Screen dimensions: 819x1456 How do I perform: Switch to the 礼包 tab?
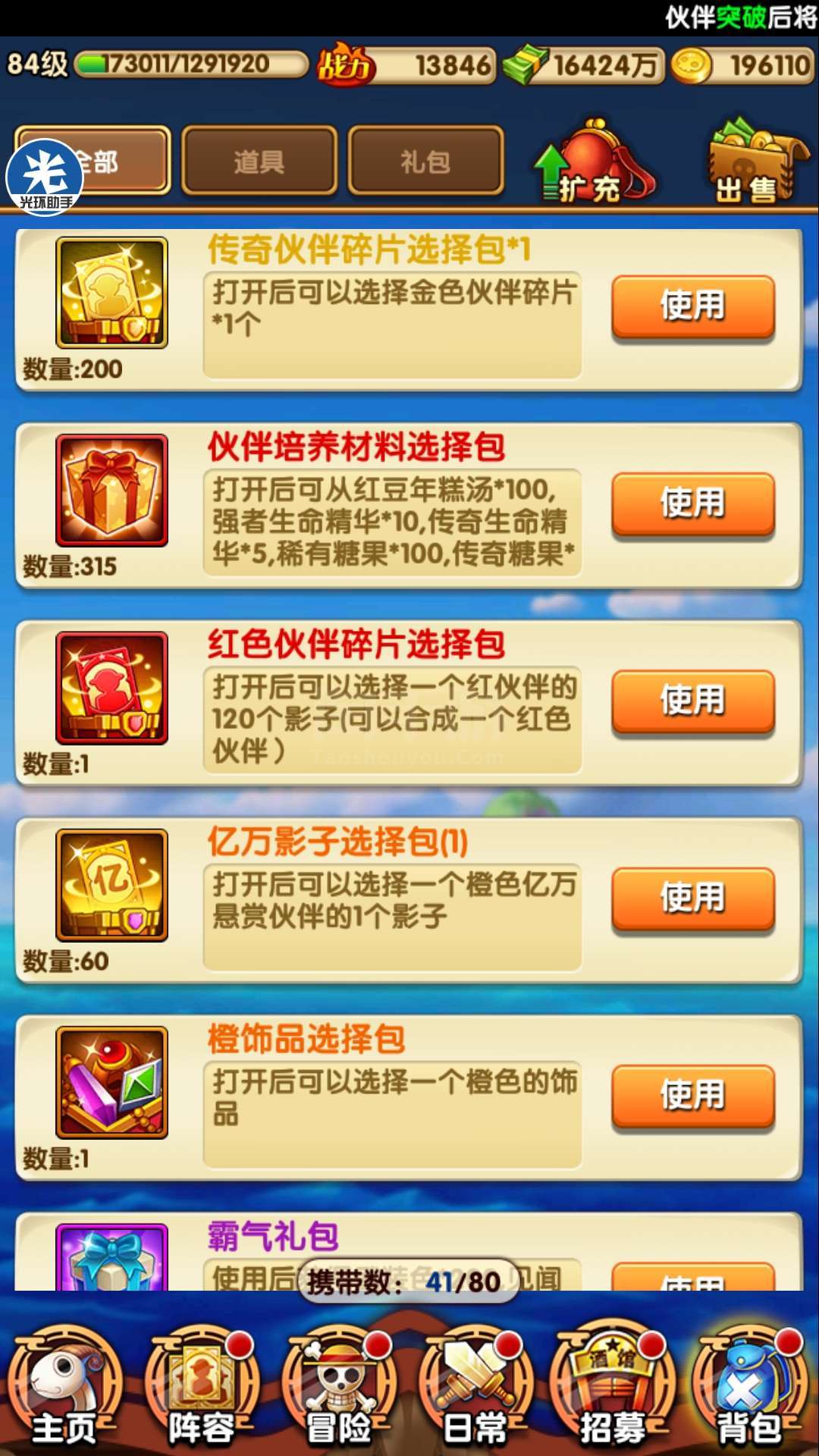[425, 161]
